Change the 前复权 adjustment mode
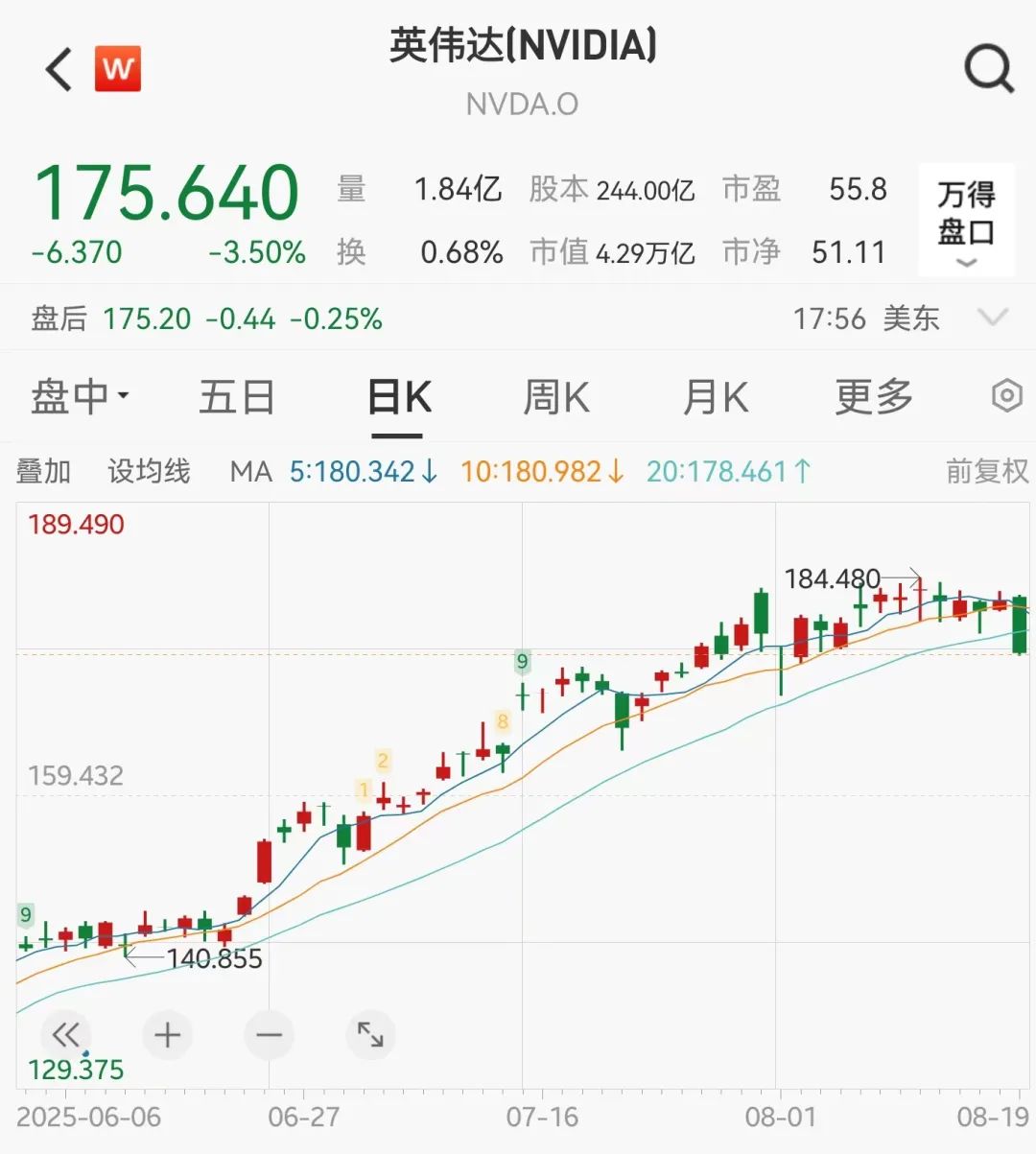Screen dimensions: 1036x1154 click(x=986, y=471)
